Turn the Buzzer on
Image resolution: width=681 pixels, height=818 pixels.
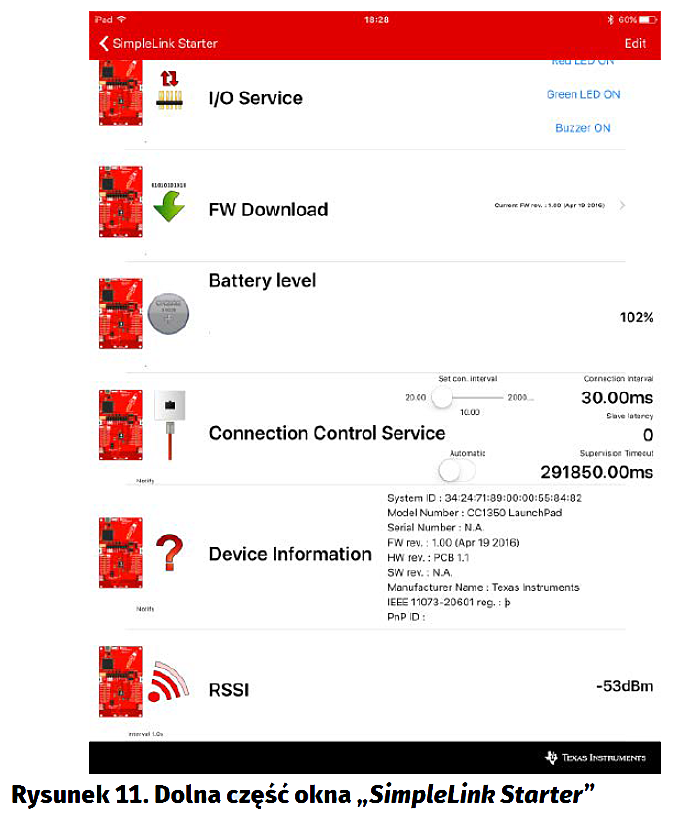coord(583,128)
